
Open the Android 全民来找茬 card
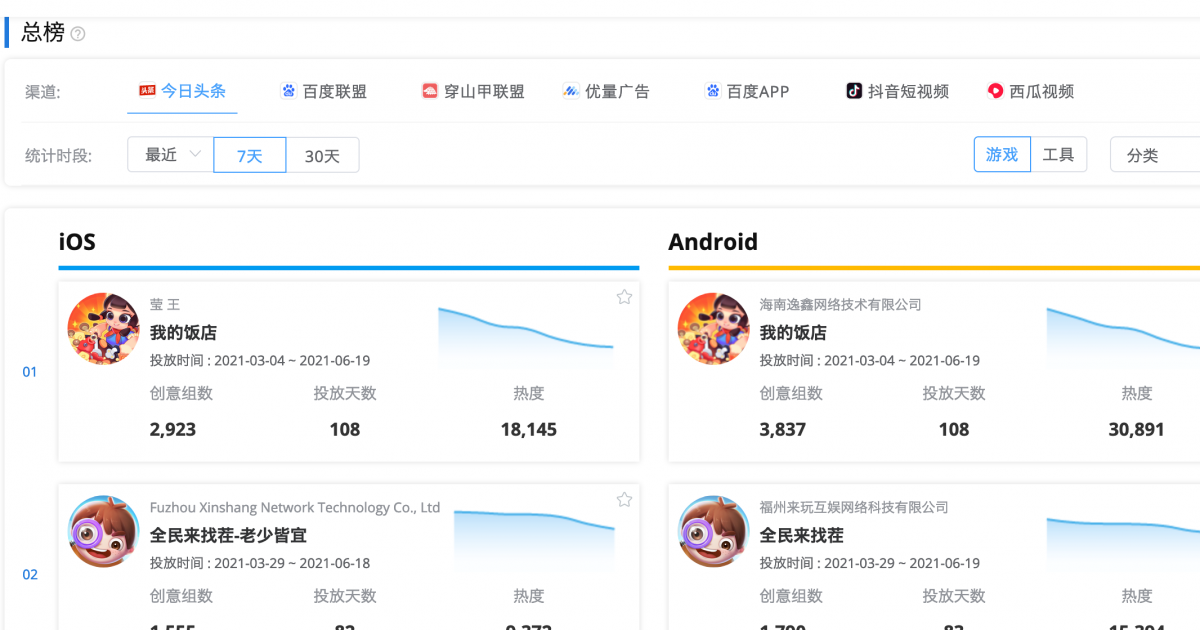802,536
